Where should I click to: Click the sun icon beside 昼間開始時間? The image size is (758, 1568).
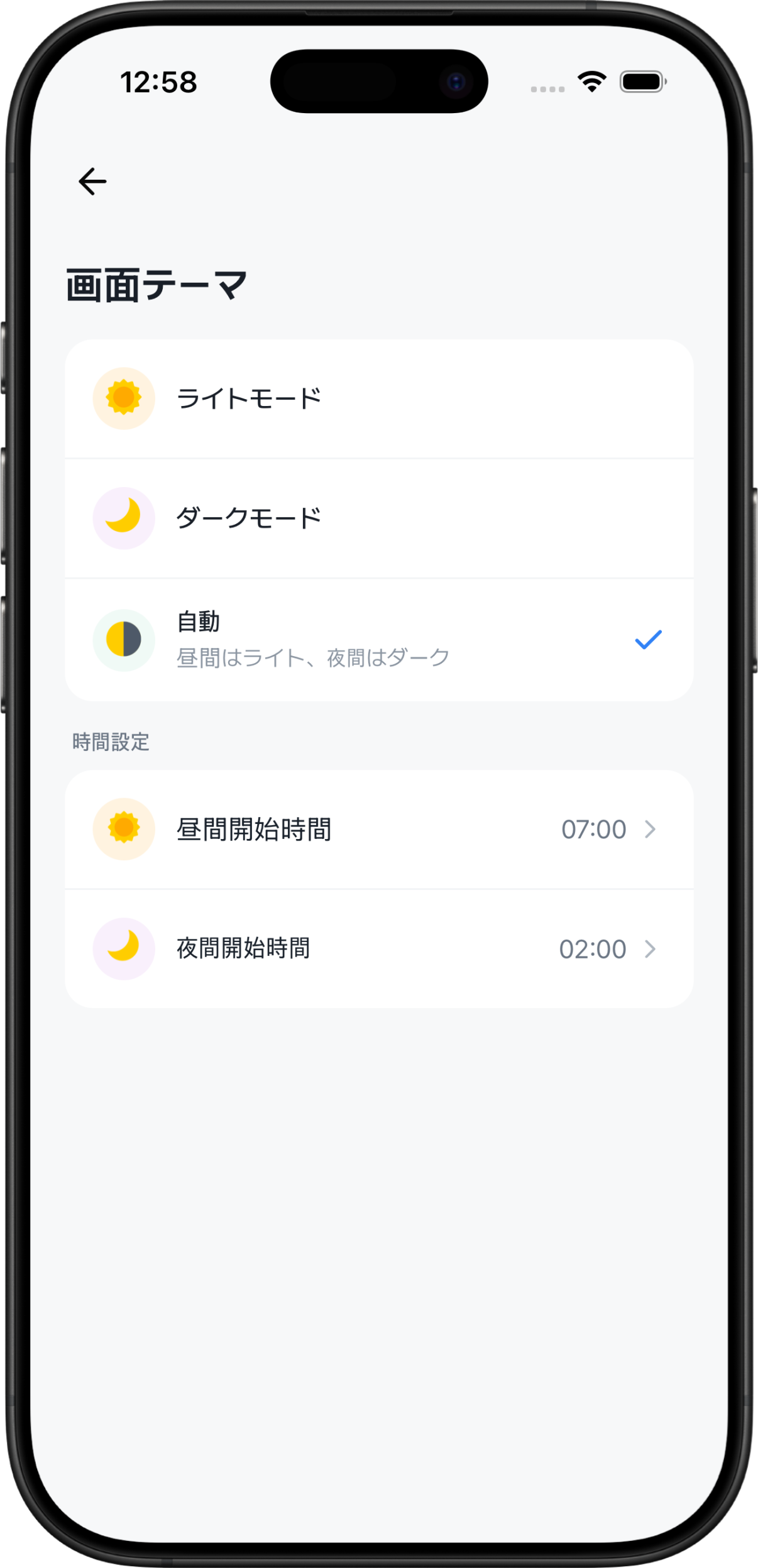tap(124, 830)
